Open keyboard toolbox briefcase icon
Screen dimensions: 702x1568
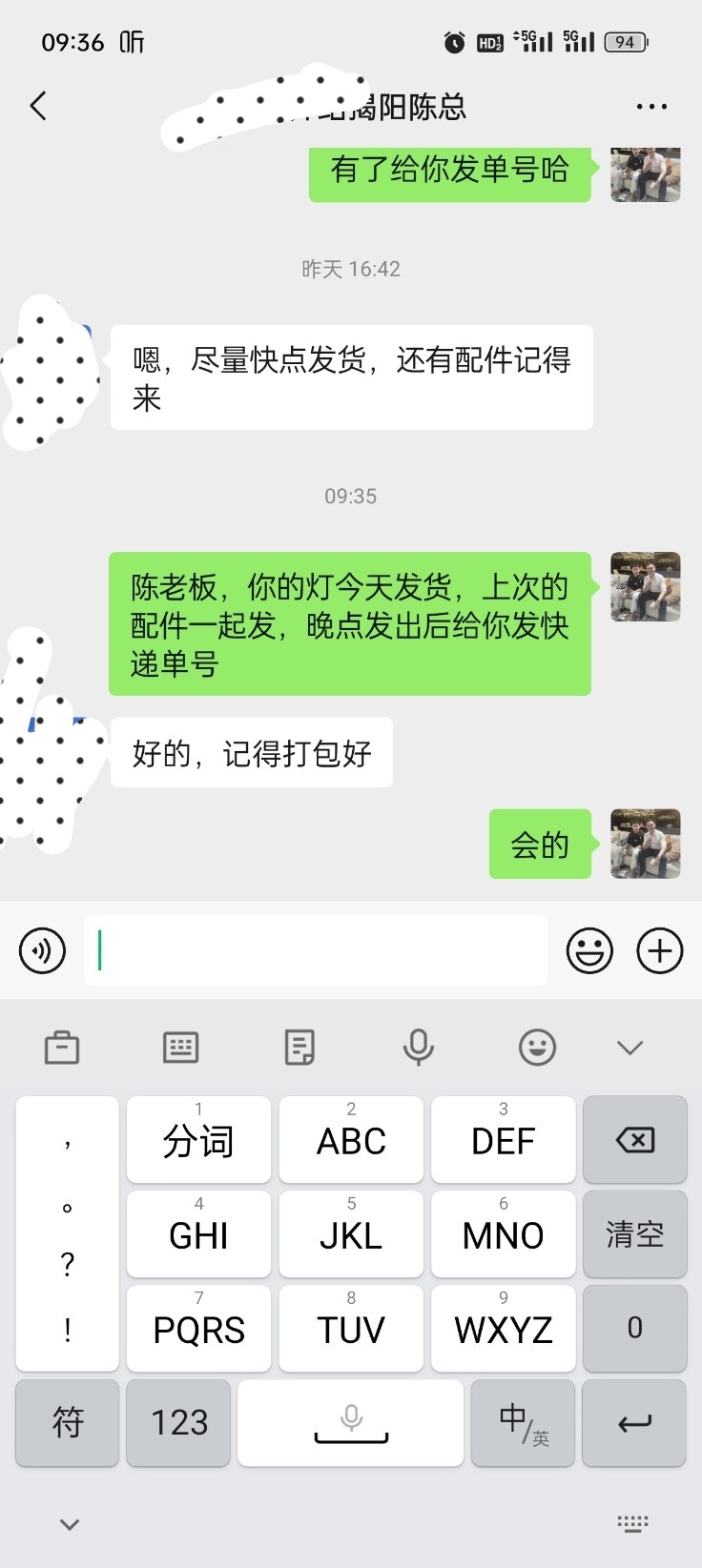click(x=62, y=1048)
